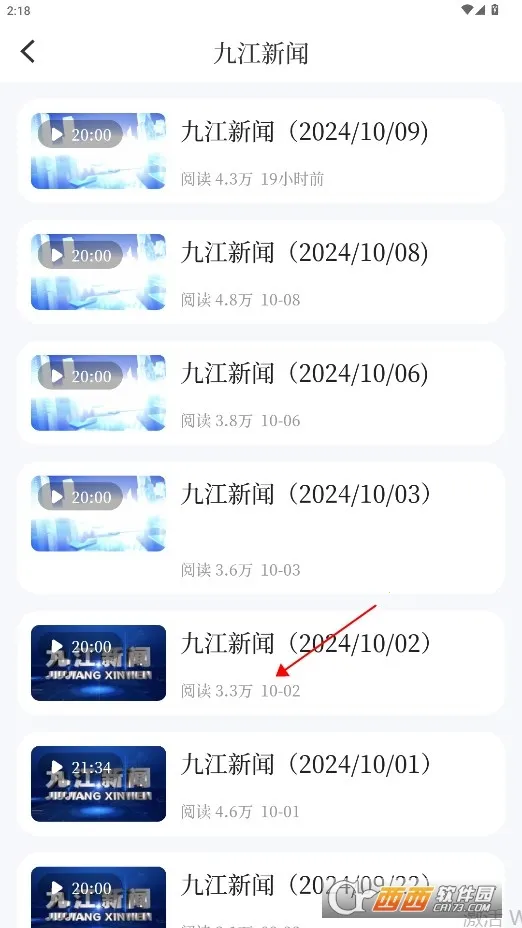This screenshot has width=522, height=928.
Task: Go back using the top-left arrow
Action: (28, 51)
